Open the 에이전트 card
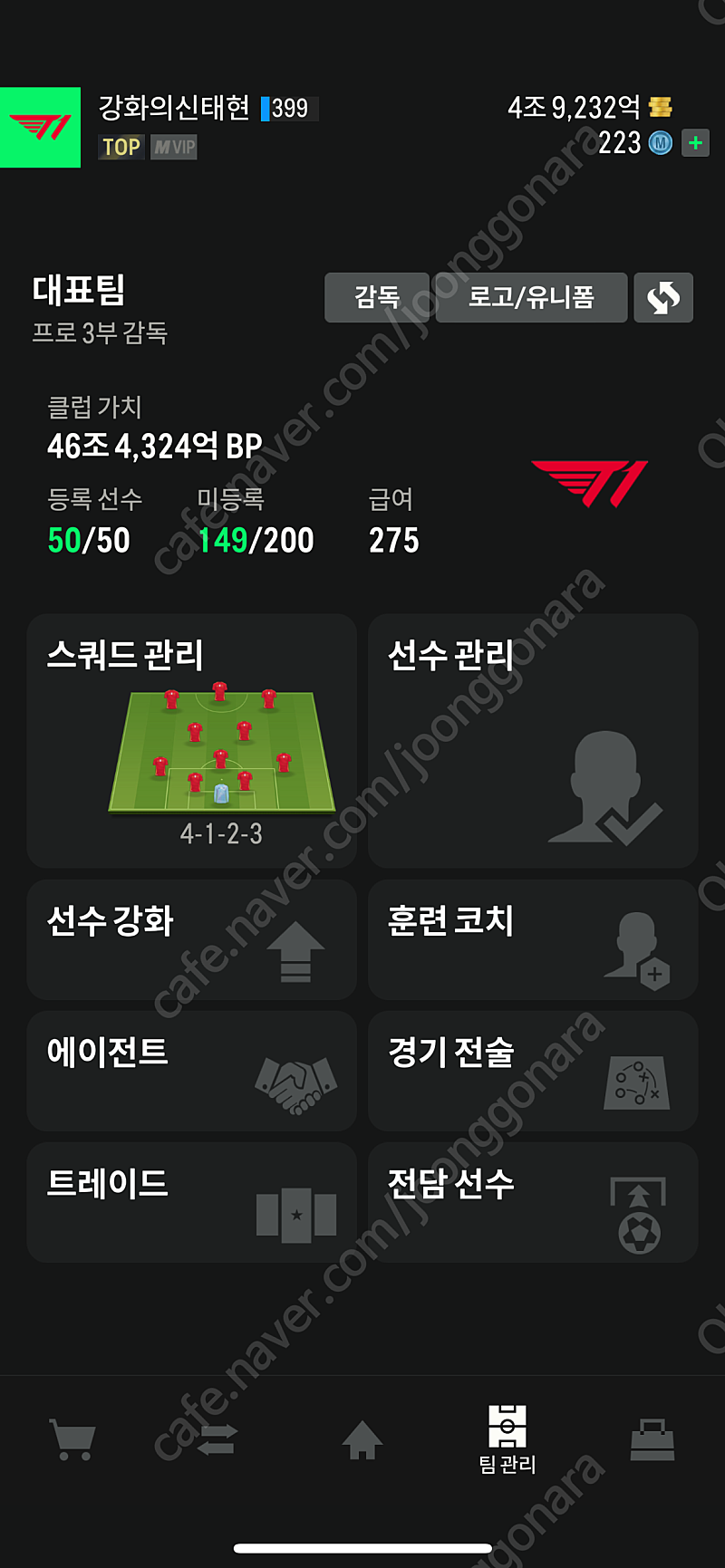The height and width of the screenshot is (1568, 725). (191, 1071)
